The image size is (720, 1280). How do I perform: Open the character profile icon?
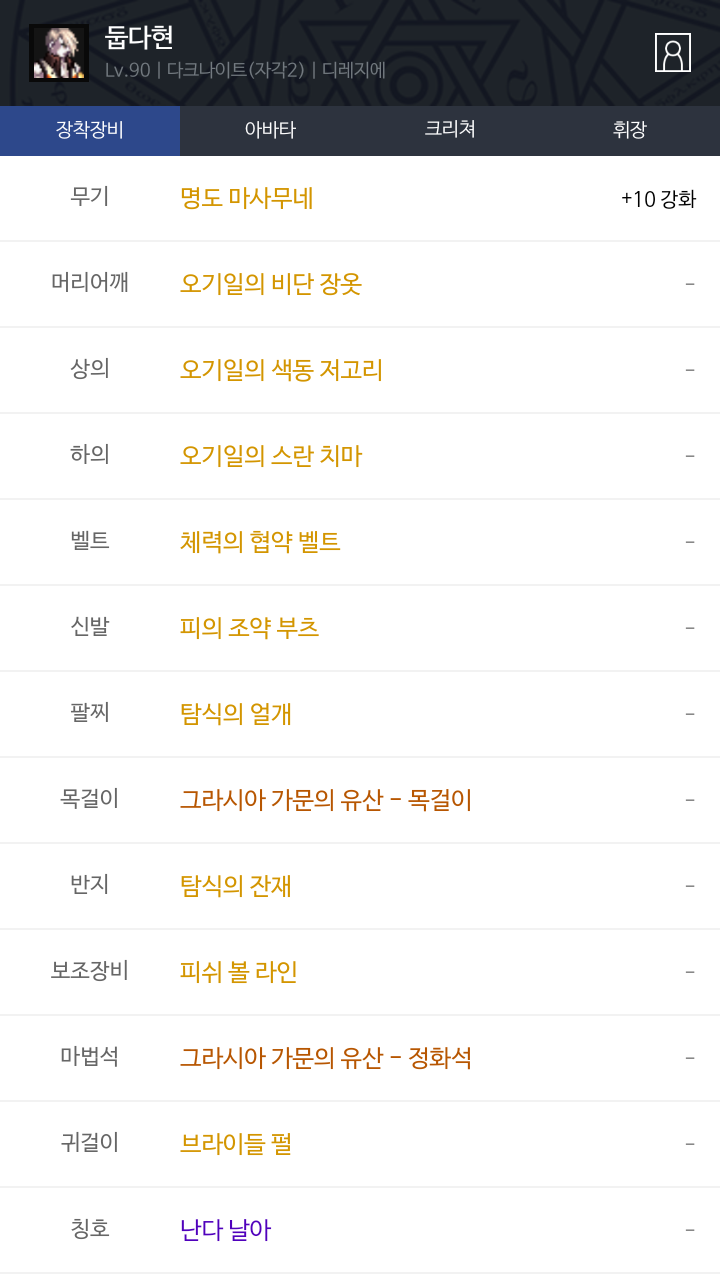pos(672,53)
